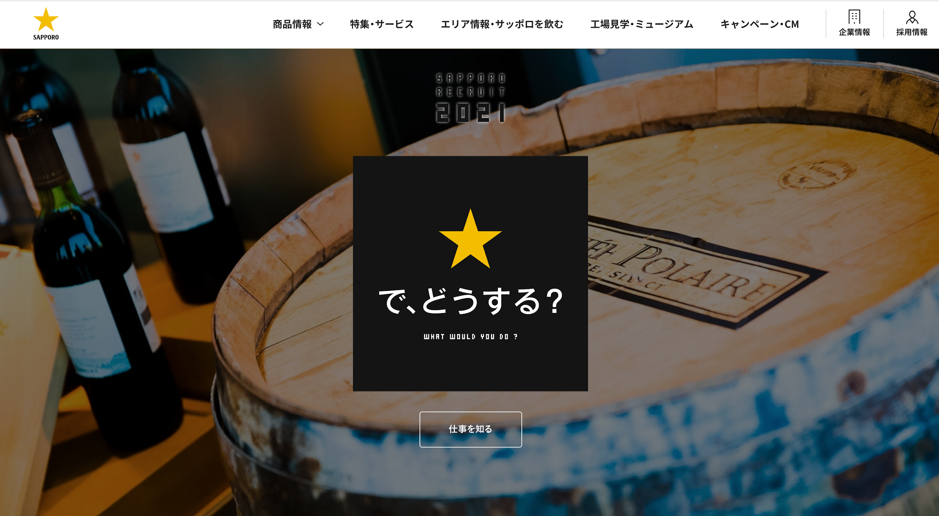Open the 特集・サービス section
Image resolution: width=939 pixels, height=516 pixels.
[x=382, y=24]
